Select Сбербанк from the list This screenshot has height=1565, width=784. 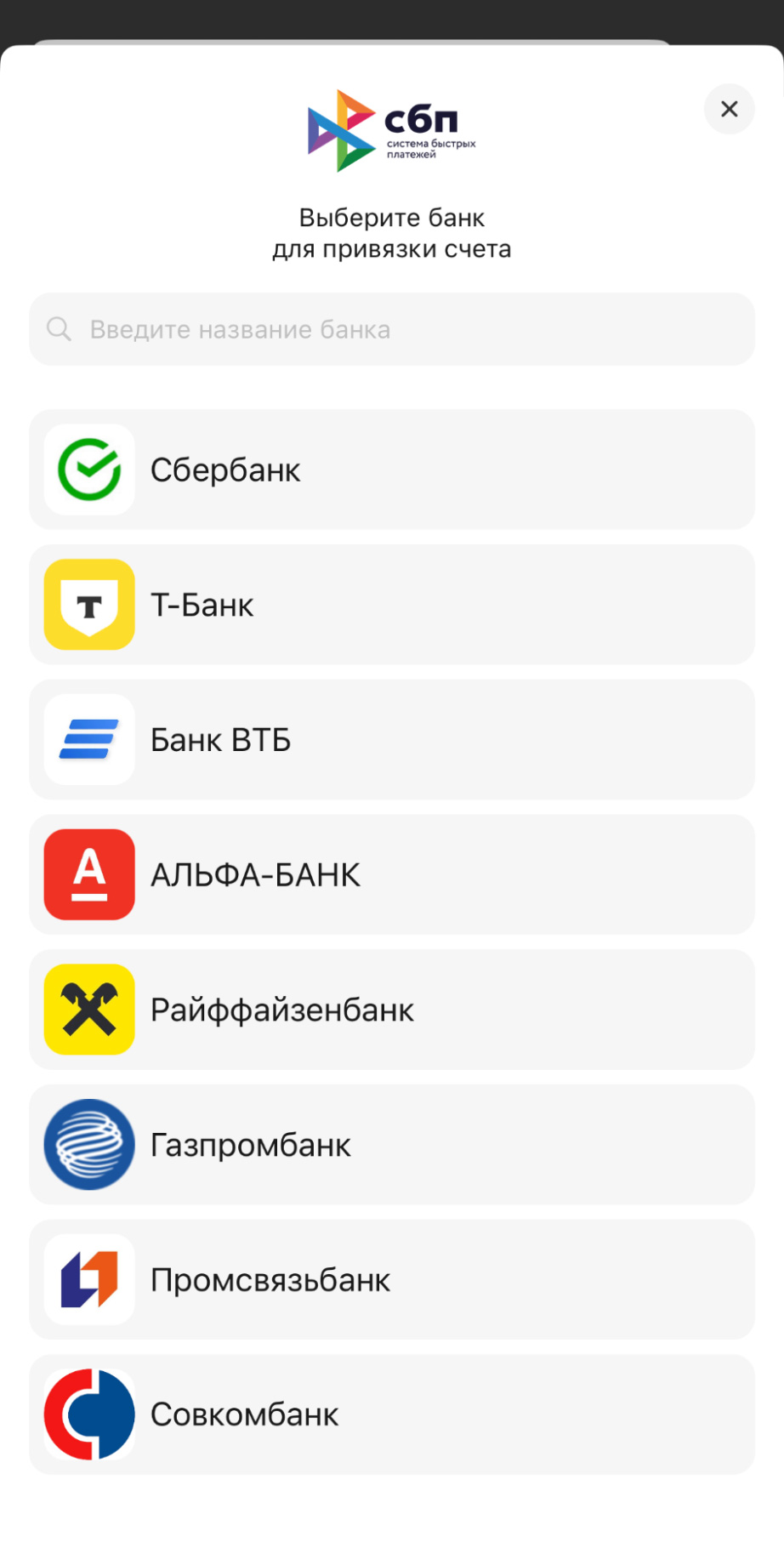[x=391, y=469]
